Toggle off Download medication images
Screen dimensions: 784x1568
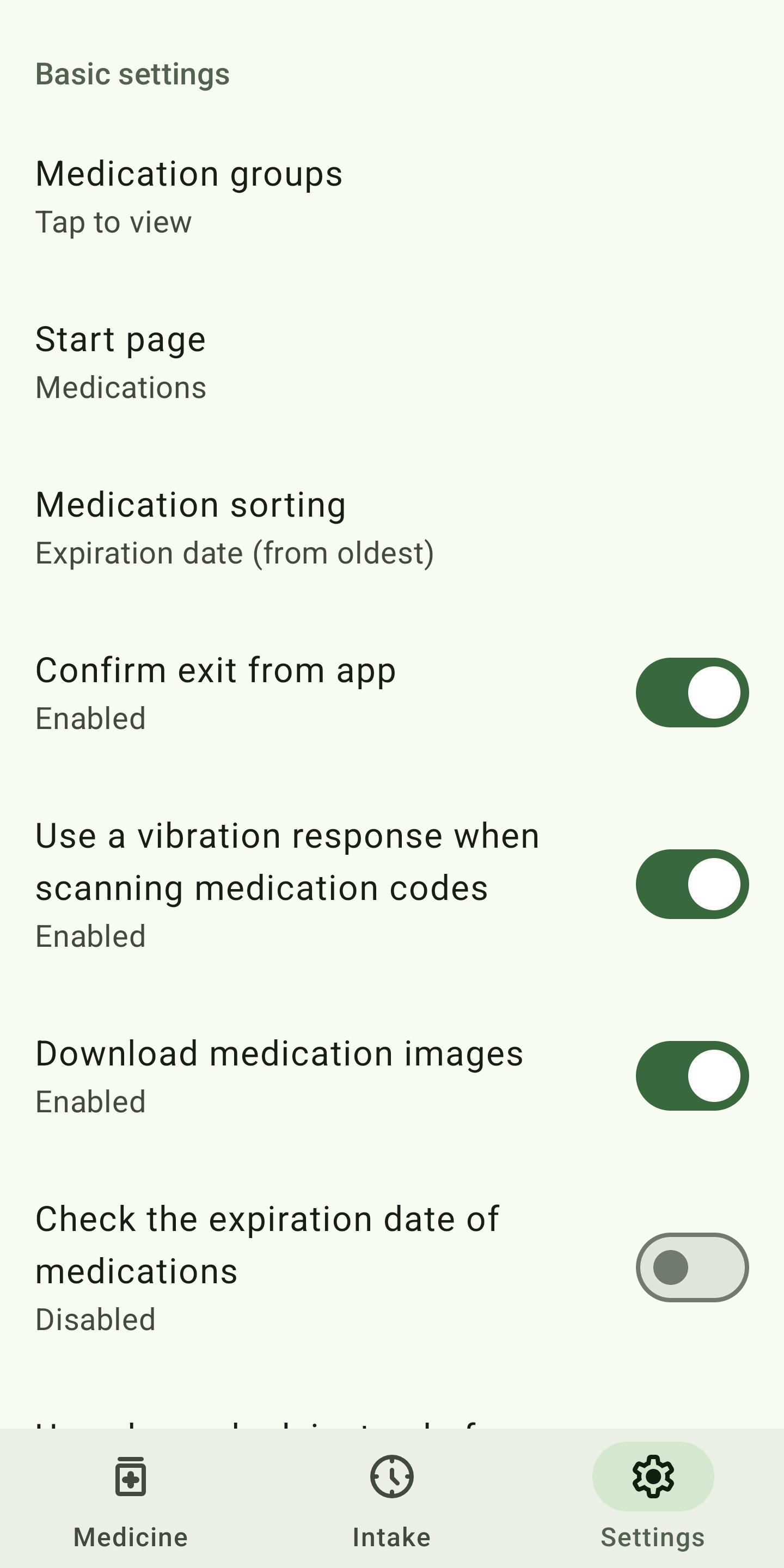click(692, 1076)
